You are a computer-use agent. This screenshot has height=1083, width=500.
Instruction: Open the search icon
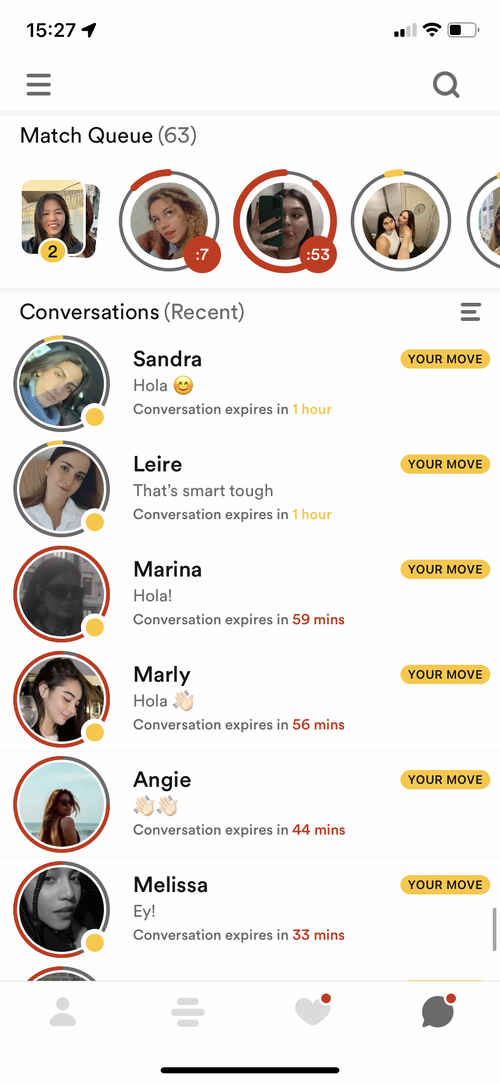click(x=446, y=85)
